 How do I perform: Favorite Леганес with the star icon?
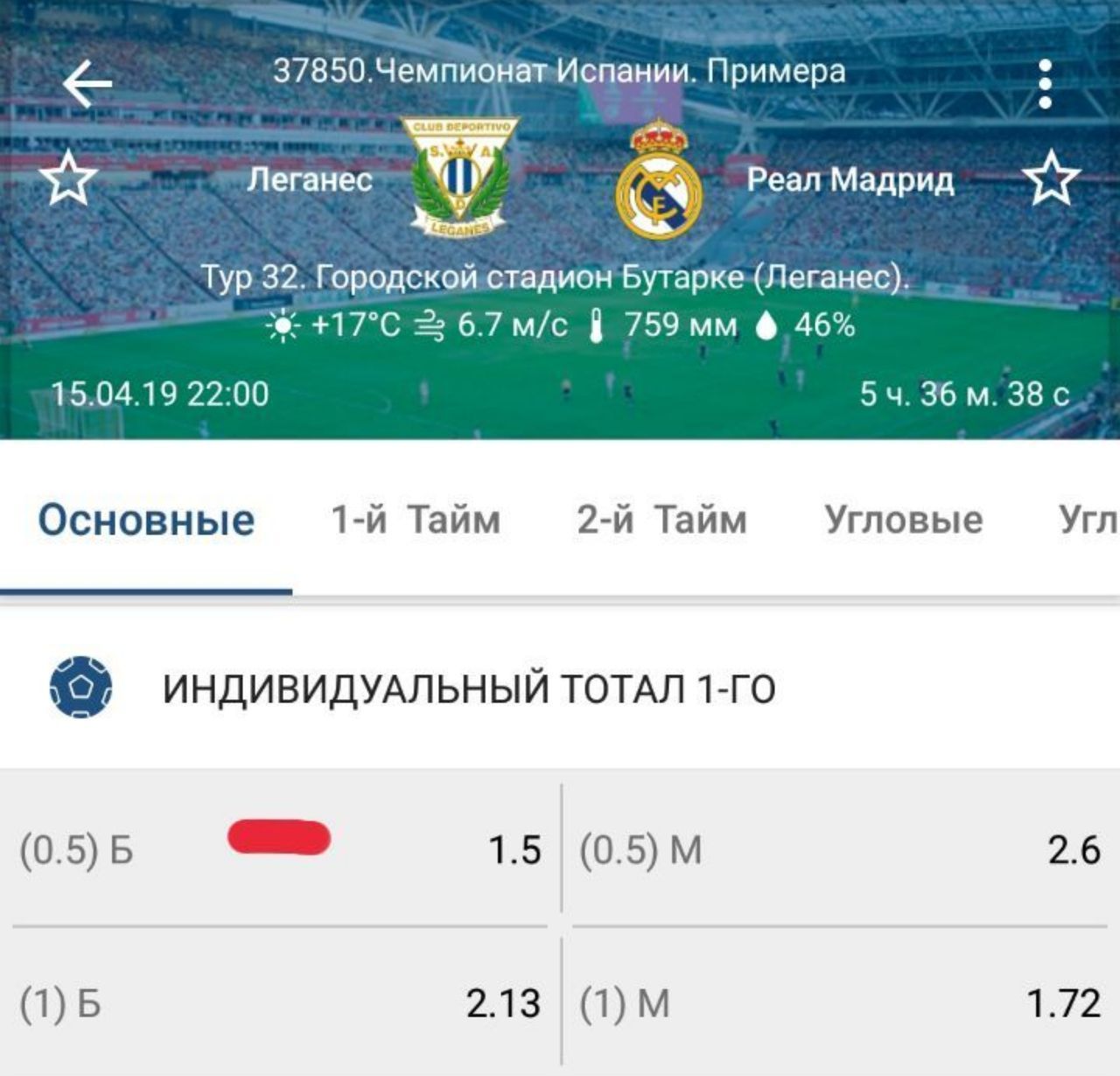[x=68, y=178]
